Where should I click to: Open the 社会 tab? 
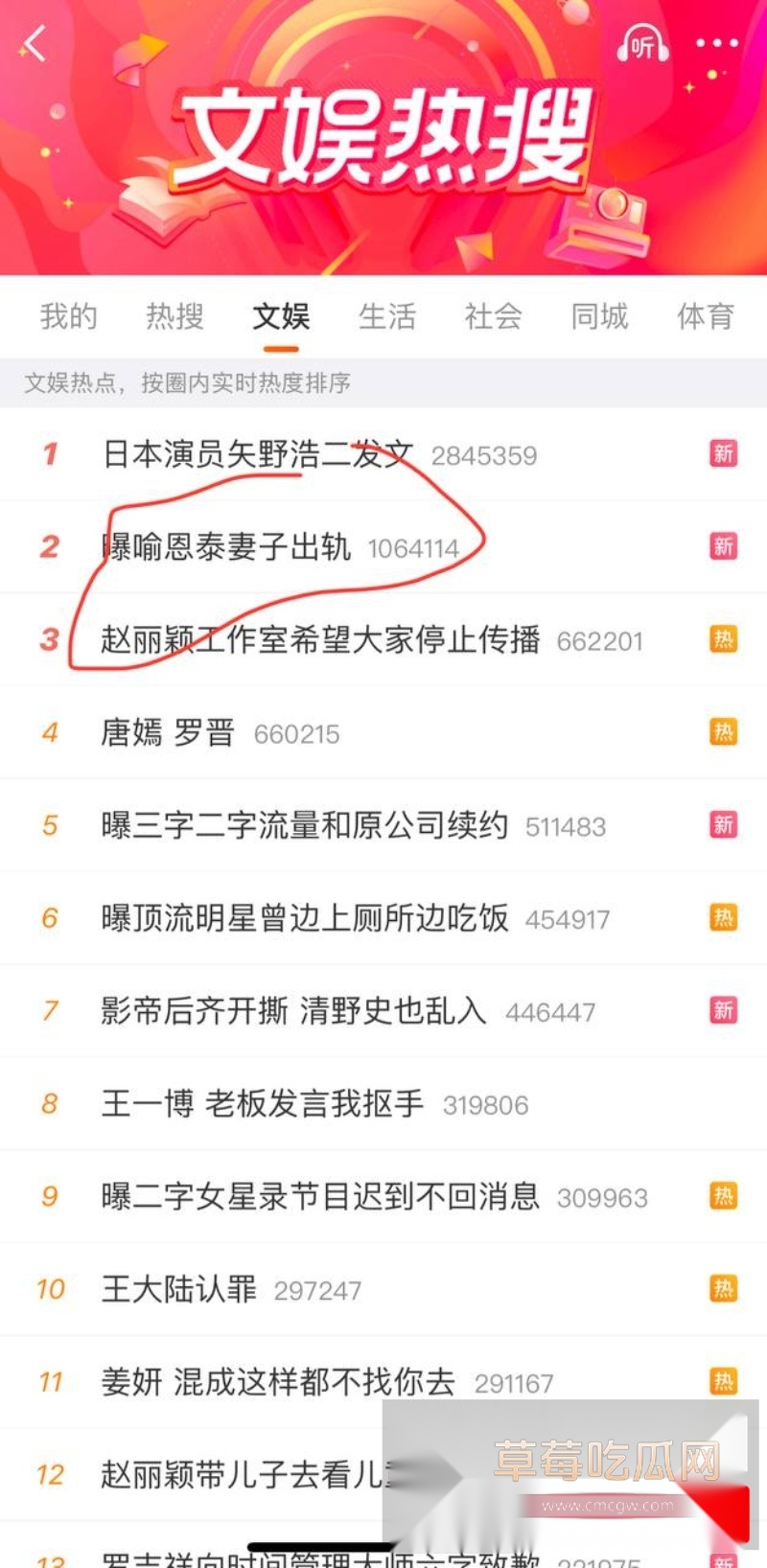493,317
